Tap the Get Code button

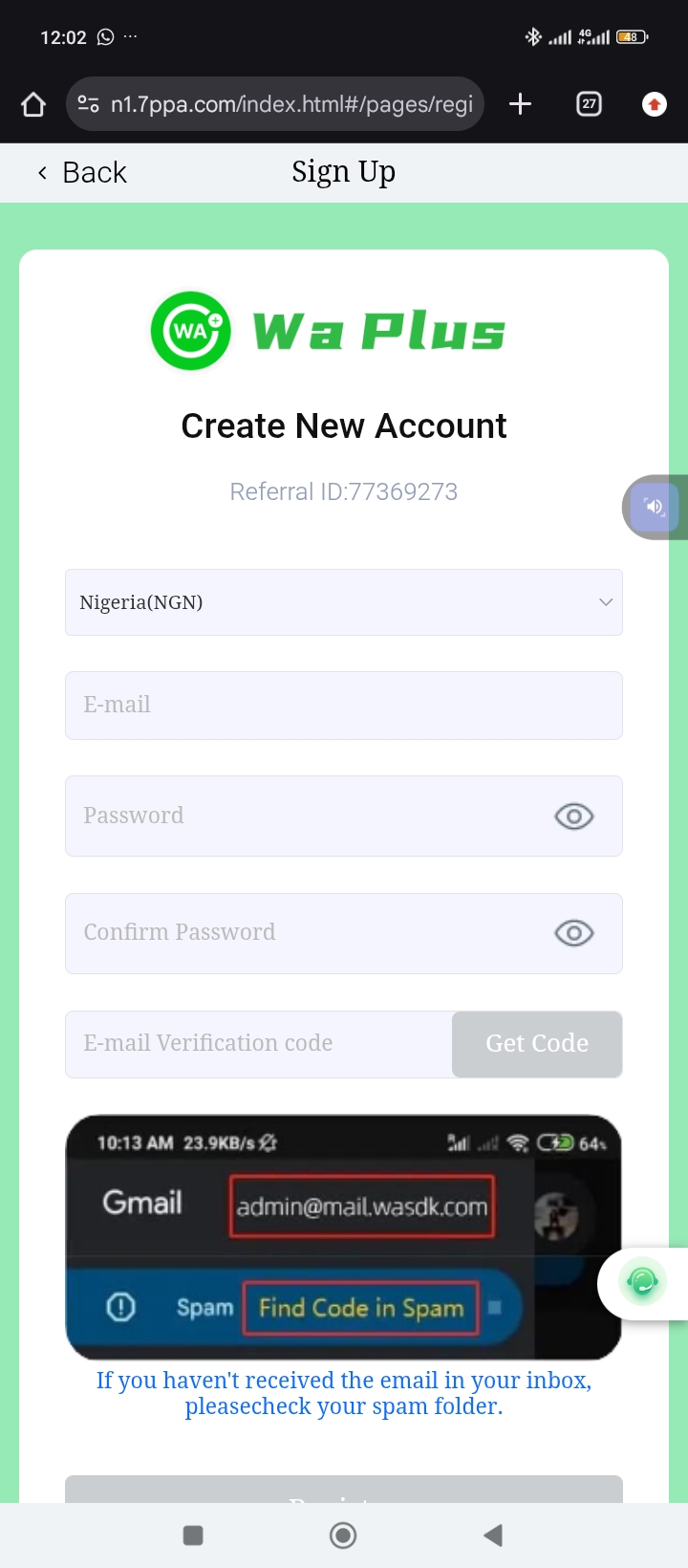tap(537, 1044)
